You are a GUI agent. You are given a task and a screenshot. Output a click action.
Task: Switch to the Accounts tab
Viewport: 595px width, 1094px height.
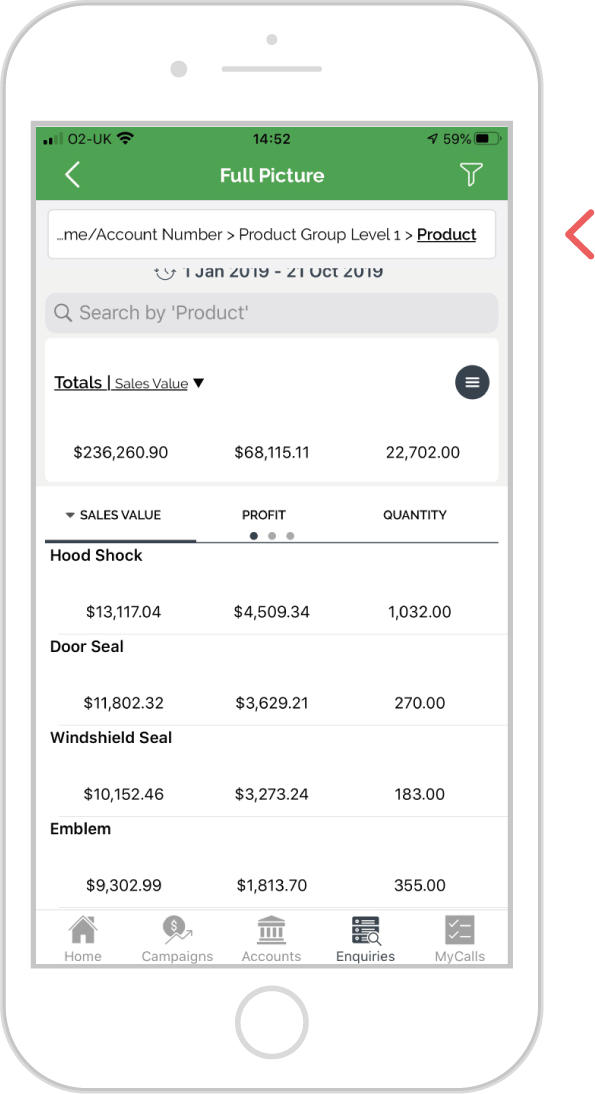pos(271,938)
